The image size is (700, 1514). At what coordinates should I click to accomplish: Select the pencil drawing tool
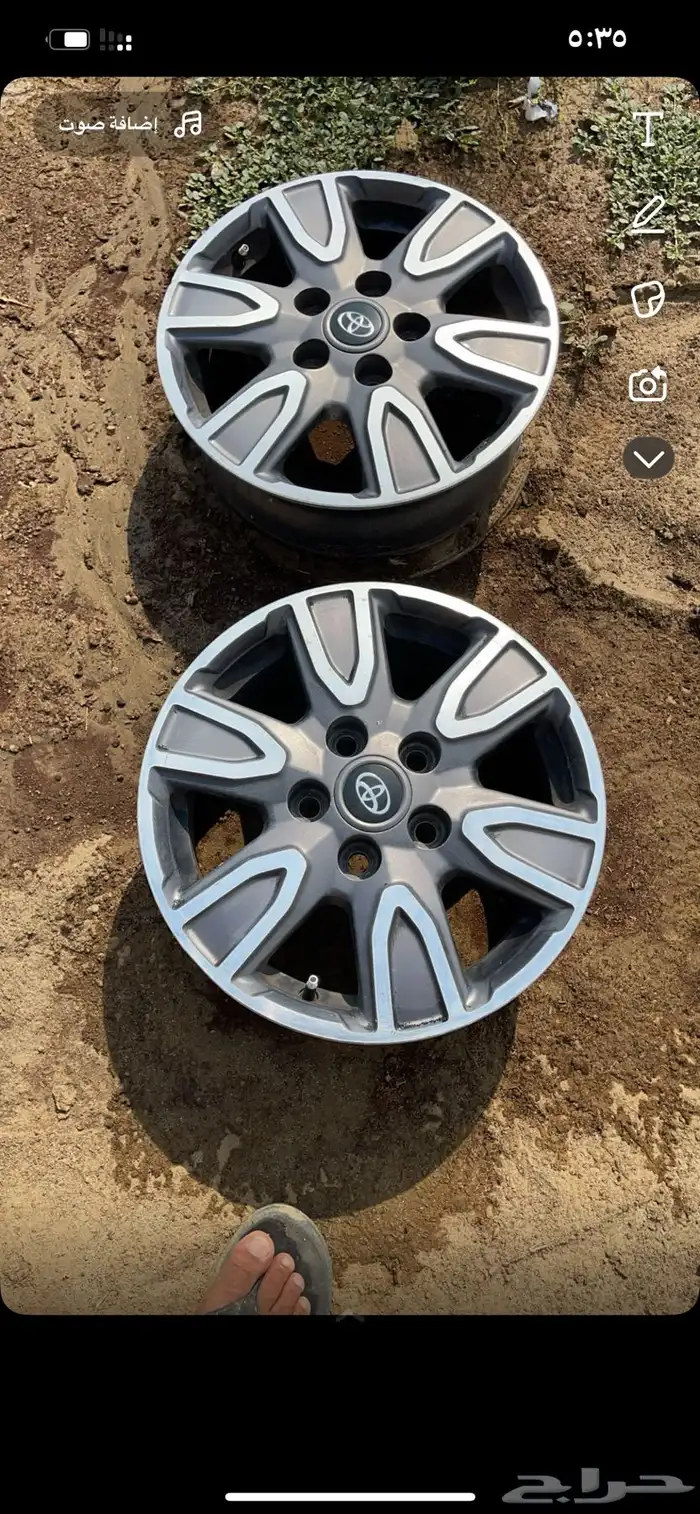click(648, 214)
